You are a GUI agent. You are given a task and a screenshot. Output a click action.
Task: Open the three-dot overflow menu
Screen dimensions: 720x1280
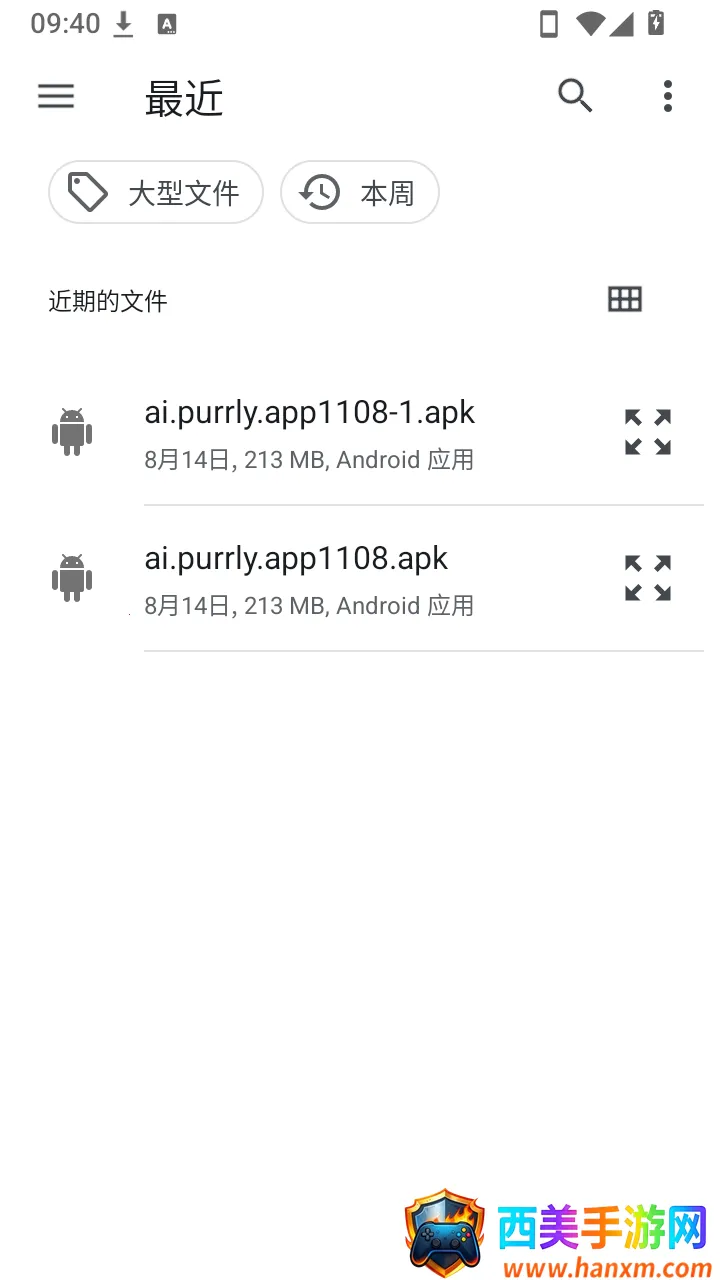click(x=668, y=96)
